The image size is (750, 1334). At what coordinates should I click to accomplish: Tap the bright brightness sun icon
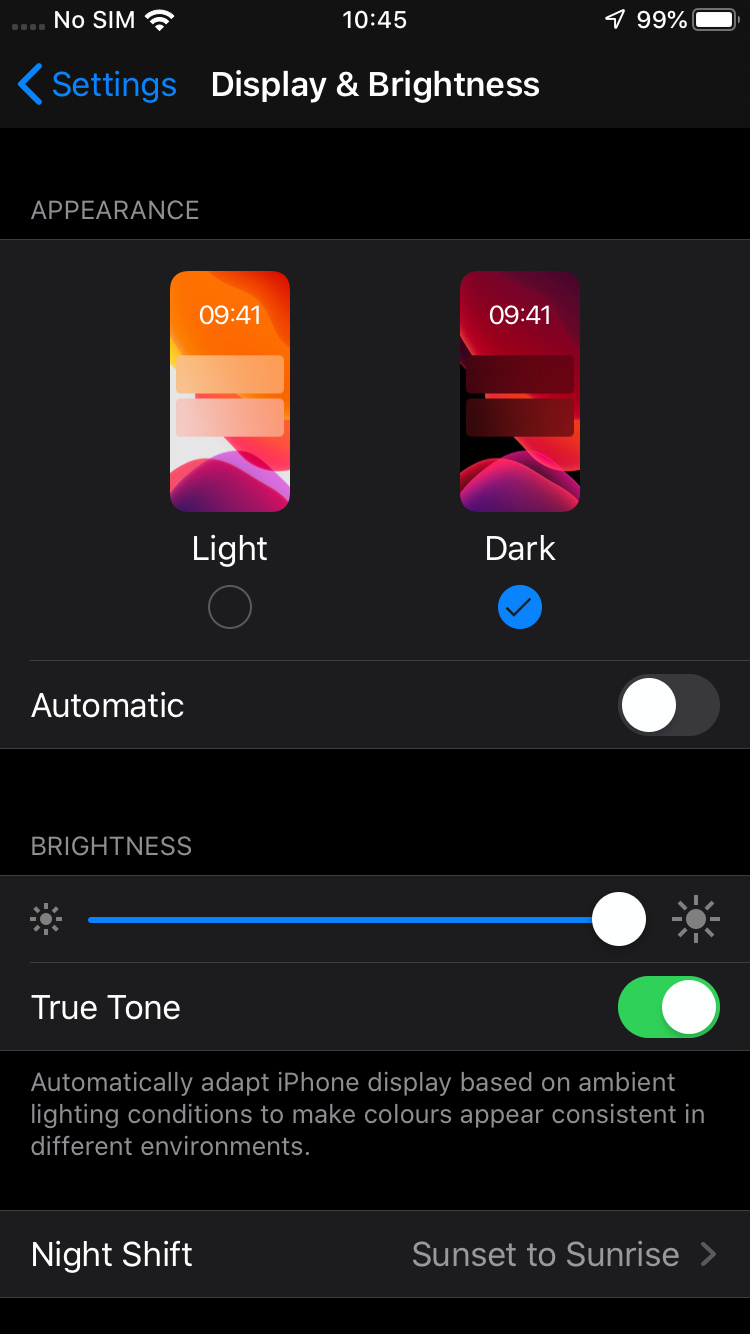[x=696, y=918]
